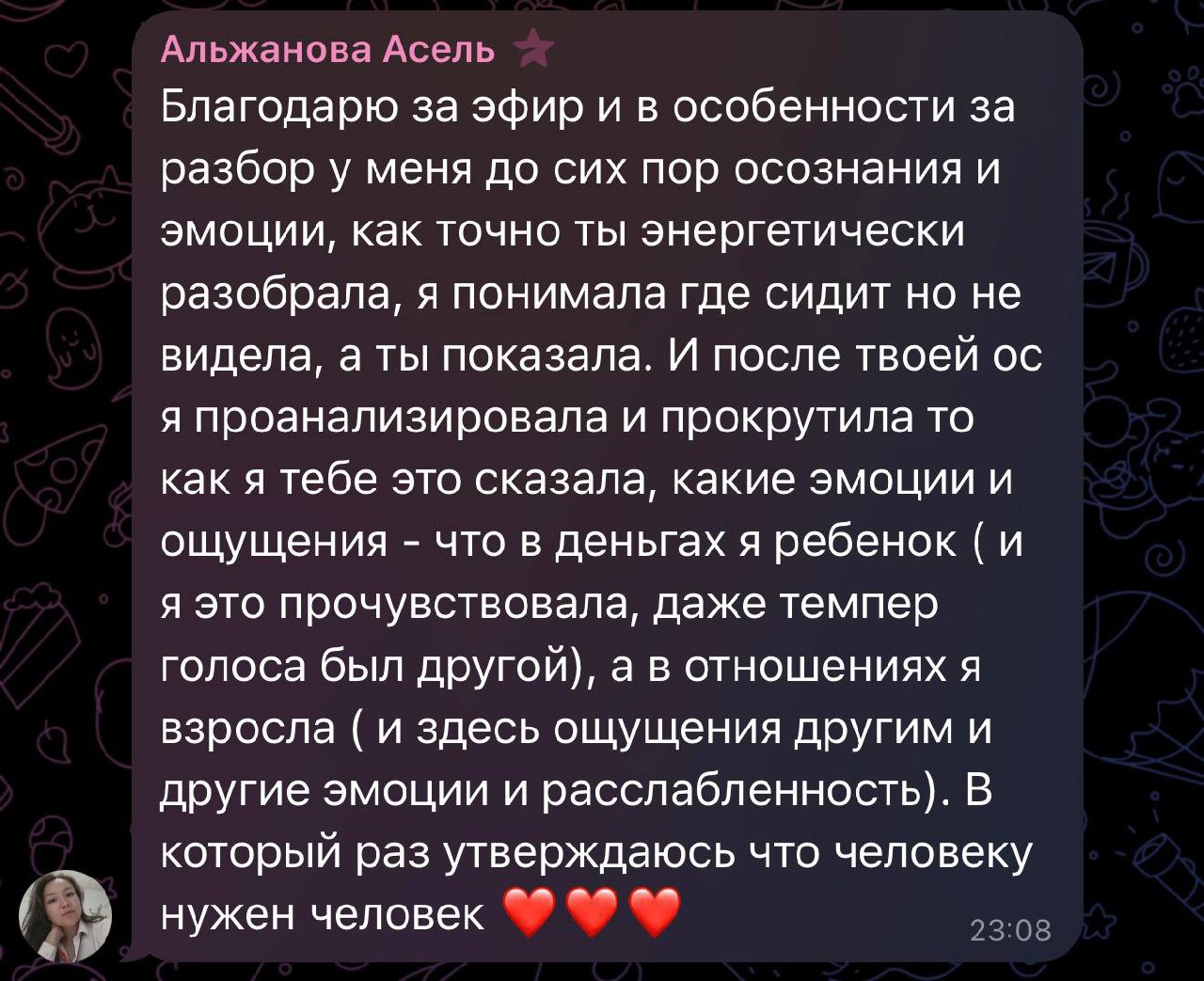Tap the sender's avatar photo
The height and width of the screenshot is (981, 1204).
pos(66,915)
